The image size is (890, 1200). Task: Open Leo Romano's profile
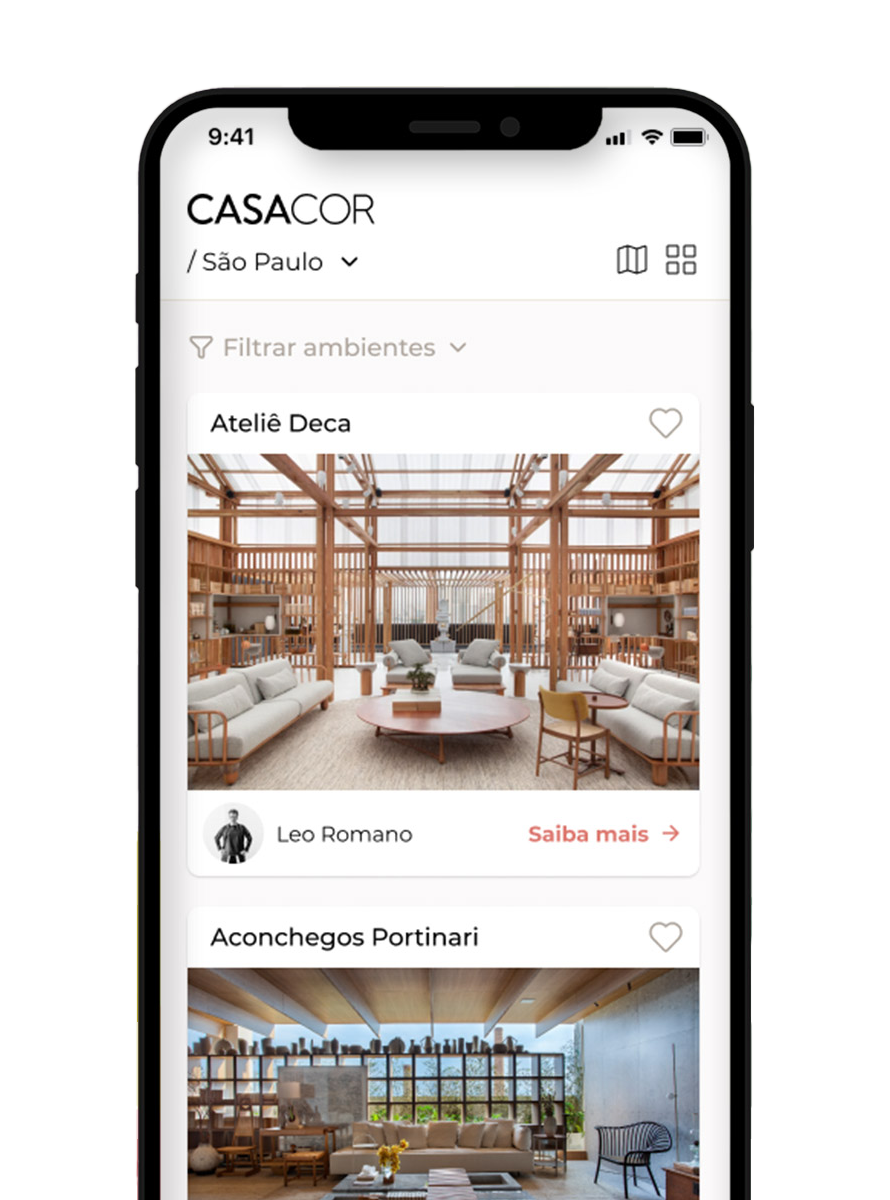(310, 834)
